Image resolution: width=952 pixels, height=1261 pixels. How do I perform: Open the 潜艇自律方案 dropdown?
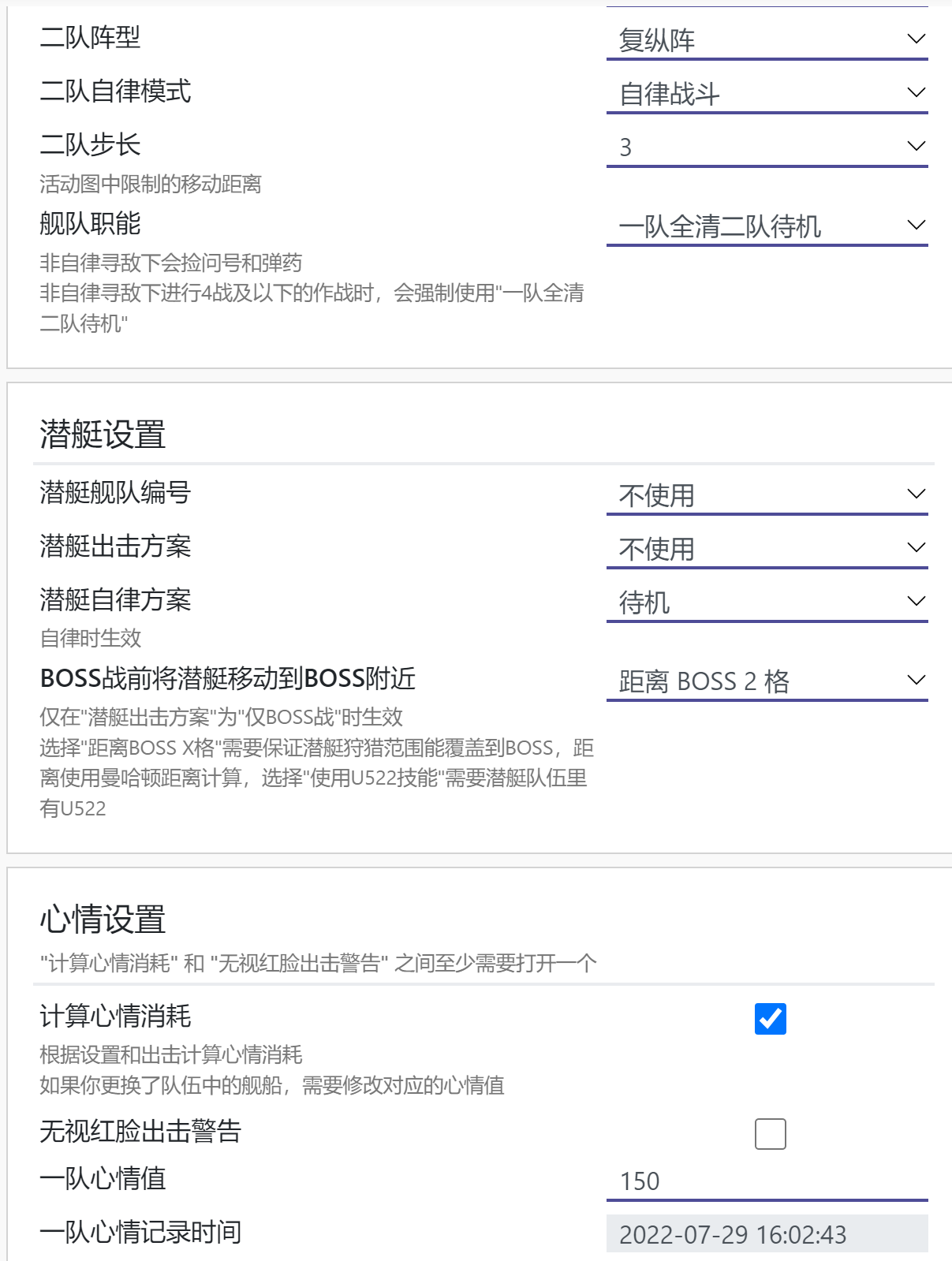765,600
